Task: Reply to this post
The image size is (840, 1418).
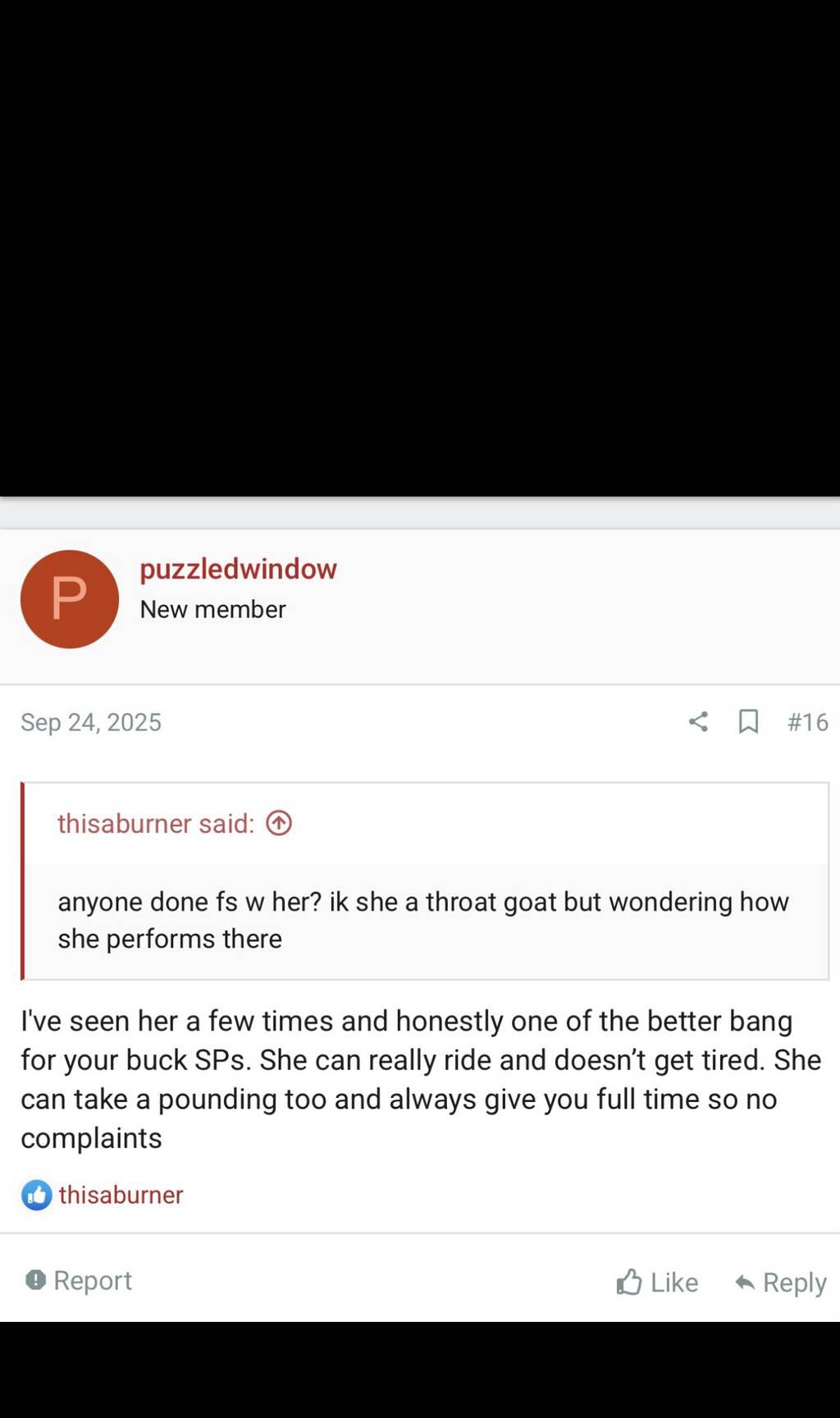Action: coord(781,1282)
